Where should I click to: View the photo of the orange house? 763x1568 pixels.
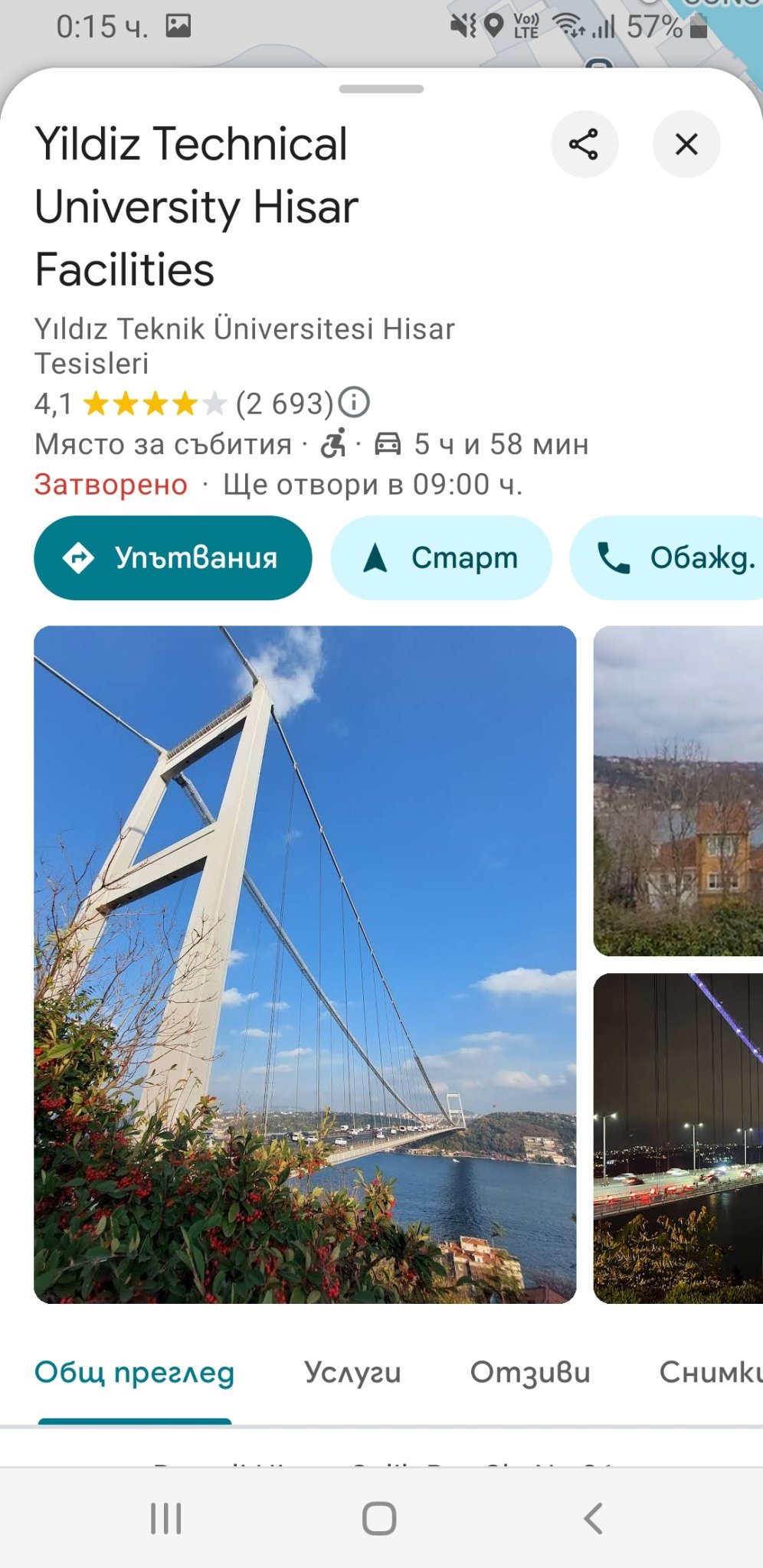pos(678,791)
